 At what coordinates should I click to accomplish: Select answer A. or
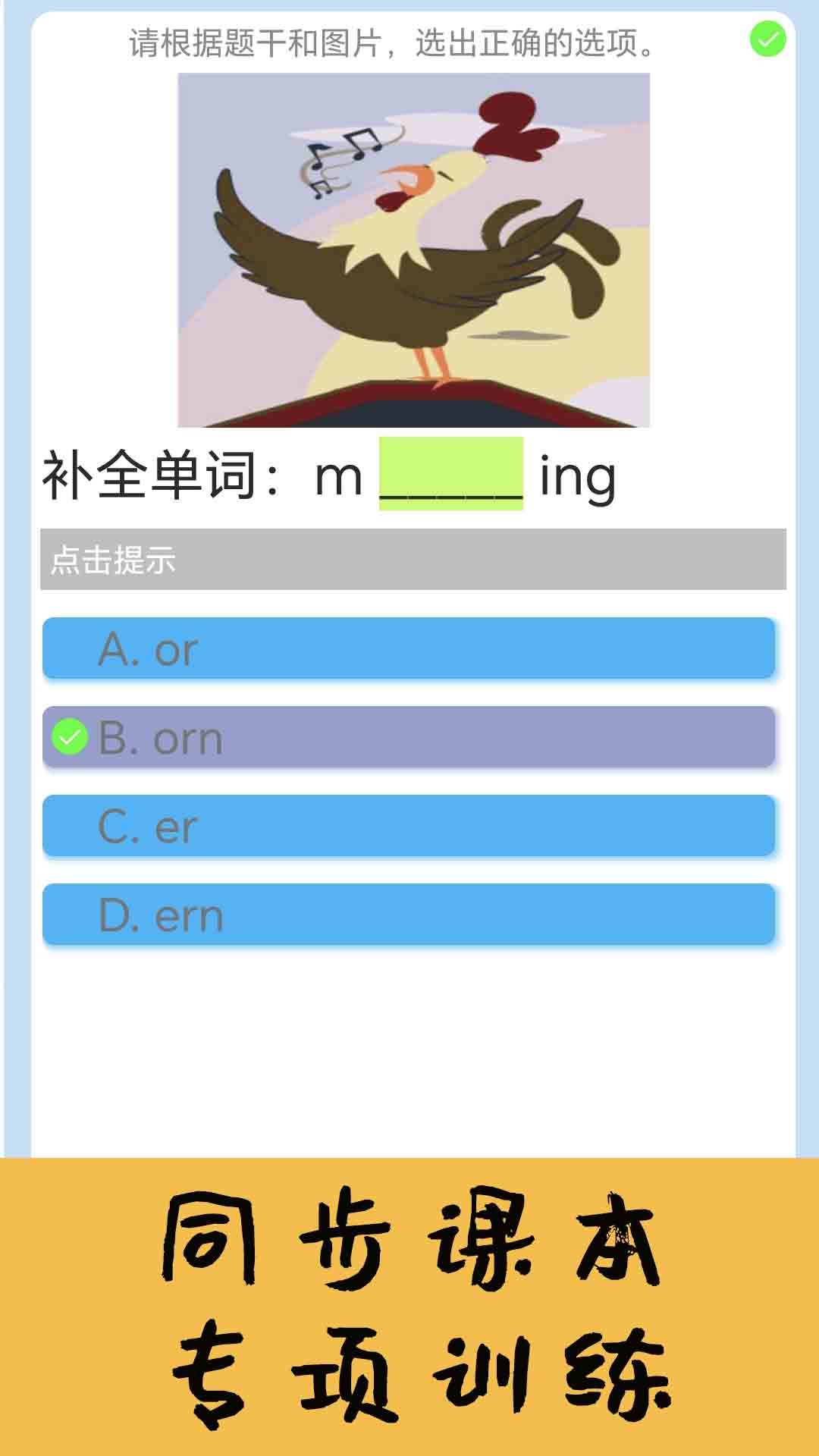tap(409, 648)
